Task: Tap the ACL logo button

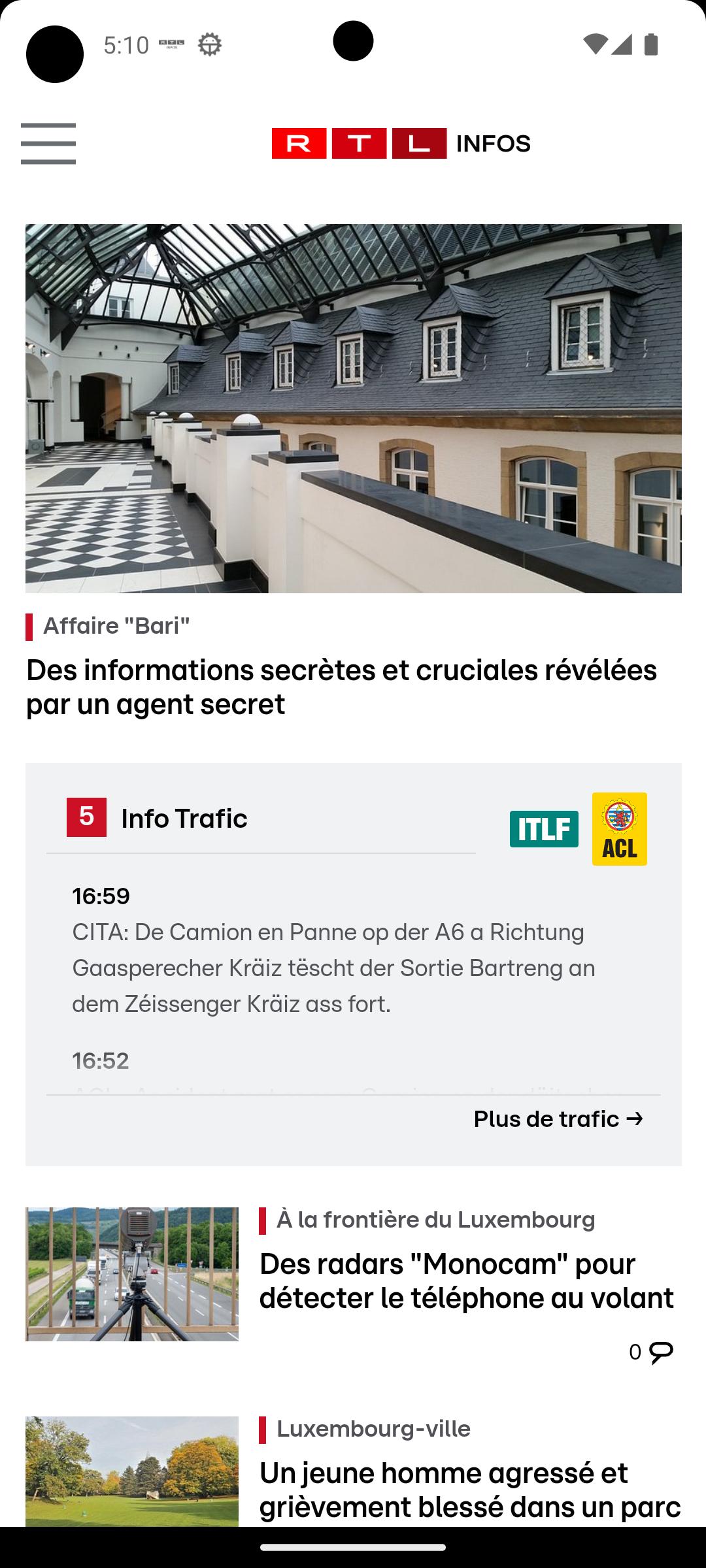Action: (x=620, y=829)
